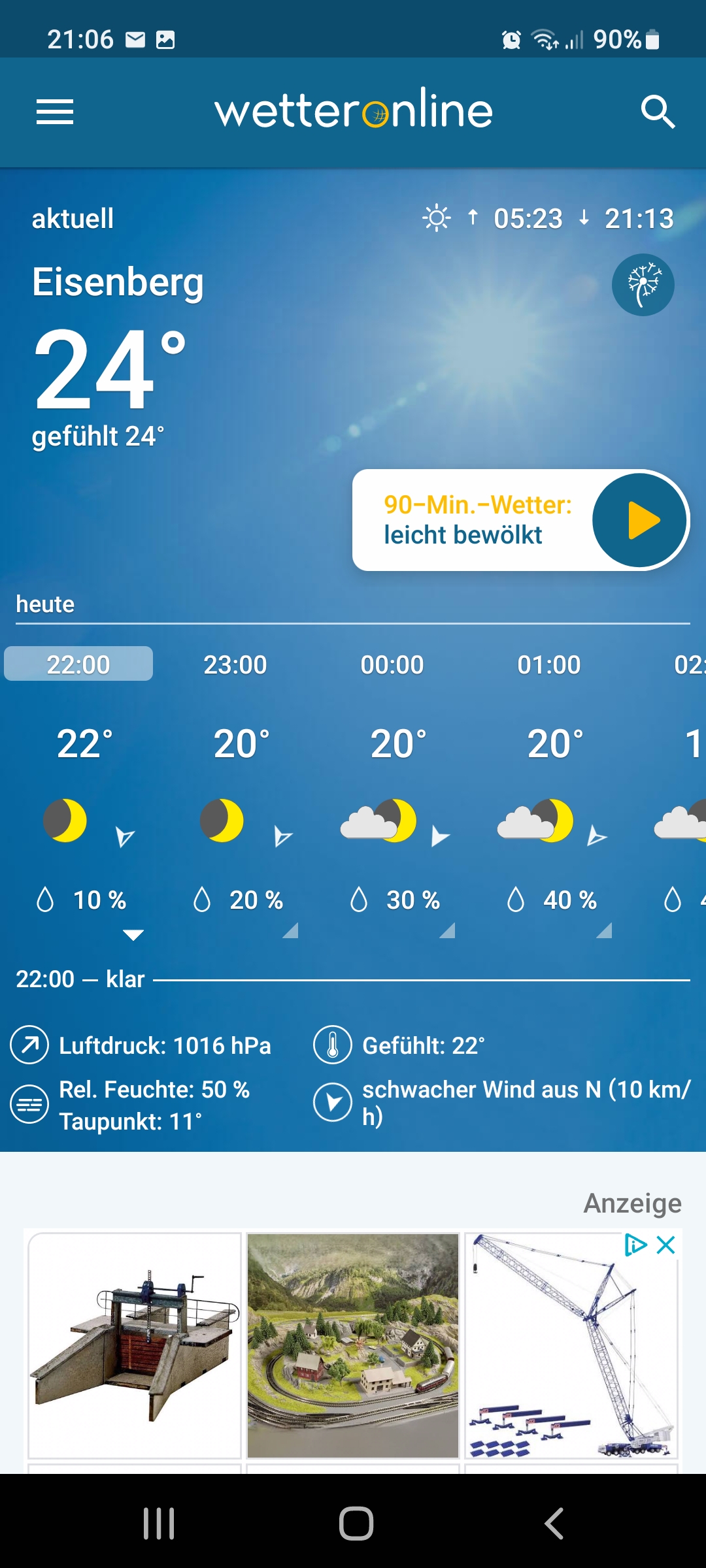Open the model sluice gate ad

(x=135, y=1346)
